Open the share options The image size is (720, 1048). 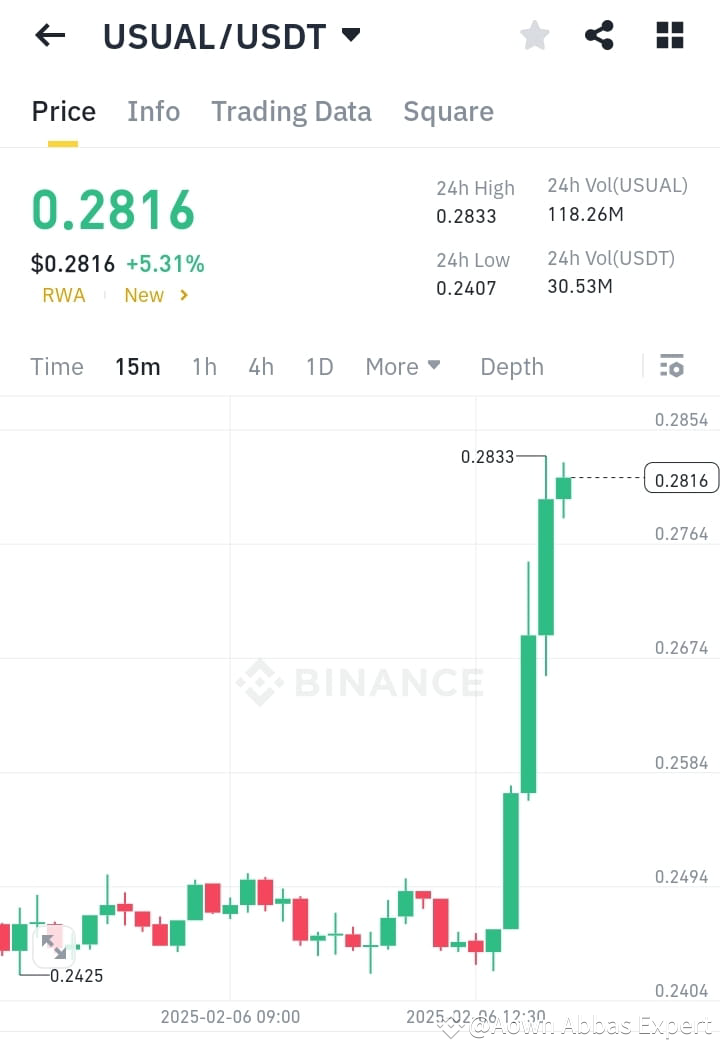coord(599,35)
